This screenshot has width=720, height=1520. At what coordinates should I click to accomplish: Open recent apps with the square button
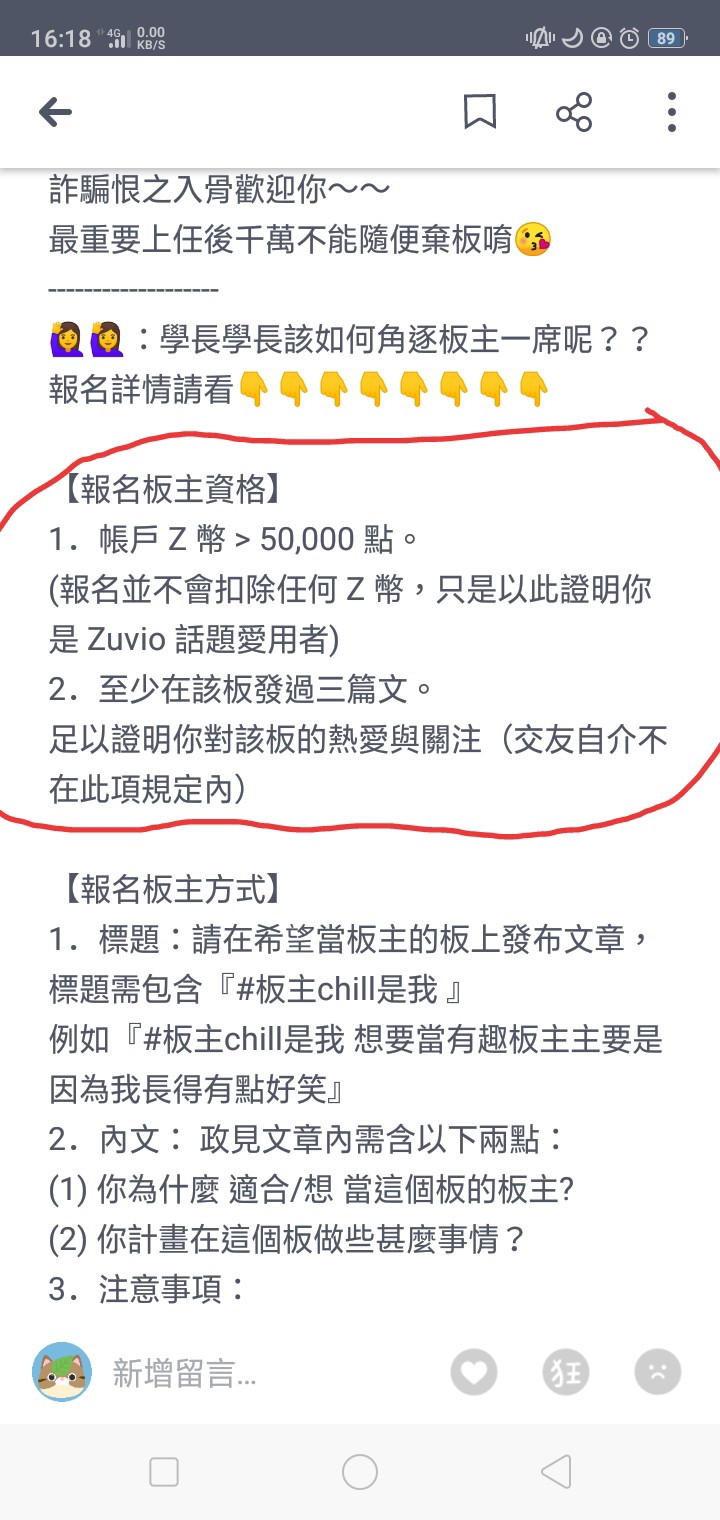163,1471
